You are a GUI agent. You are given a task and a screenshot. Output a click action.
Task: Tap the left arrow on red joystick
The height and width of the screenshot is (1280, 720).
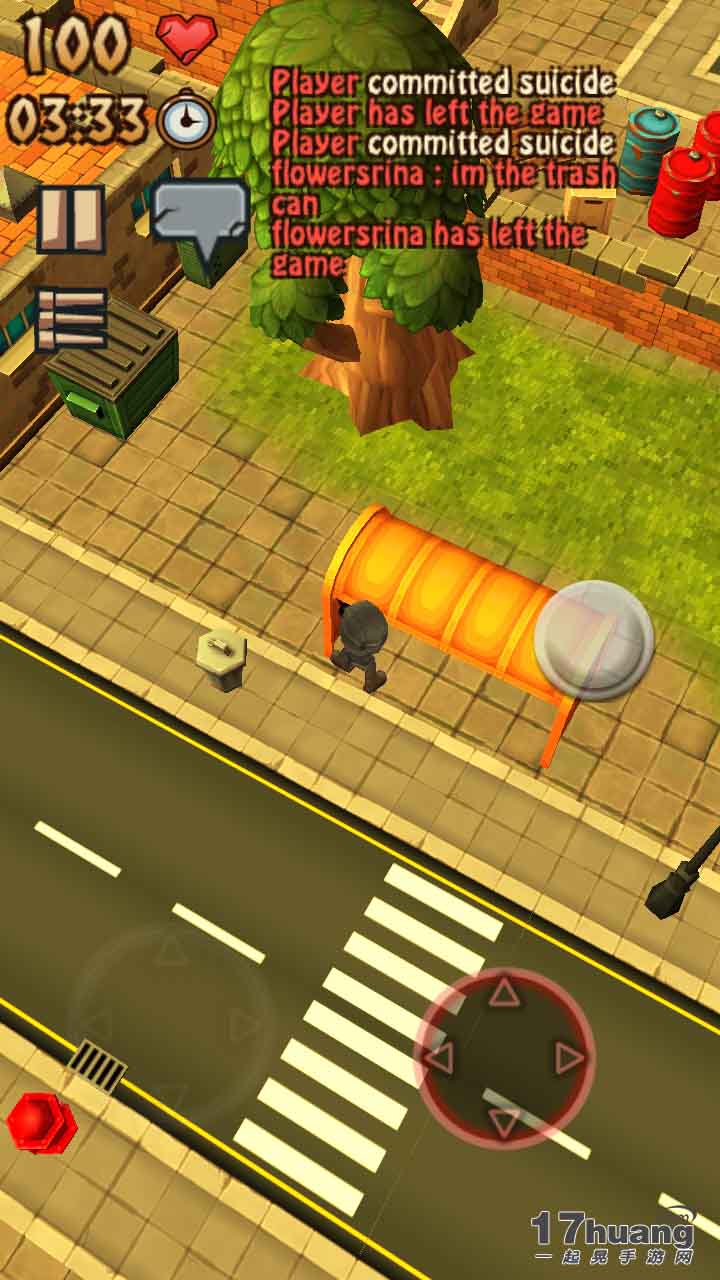(x=440, y=1058)
